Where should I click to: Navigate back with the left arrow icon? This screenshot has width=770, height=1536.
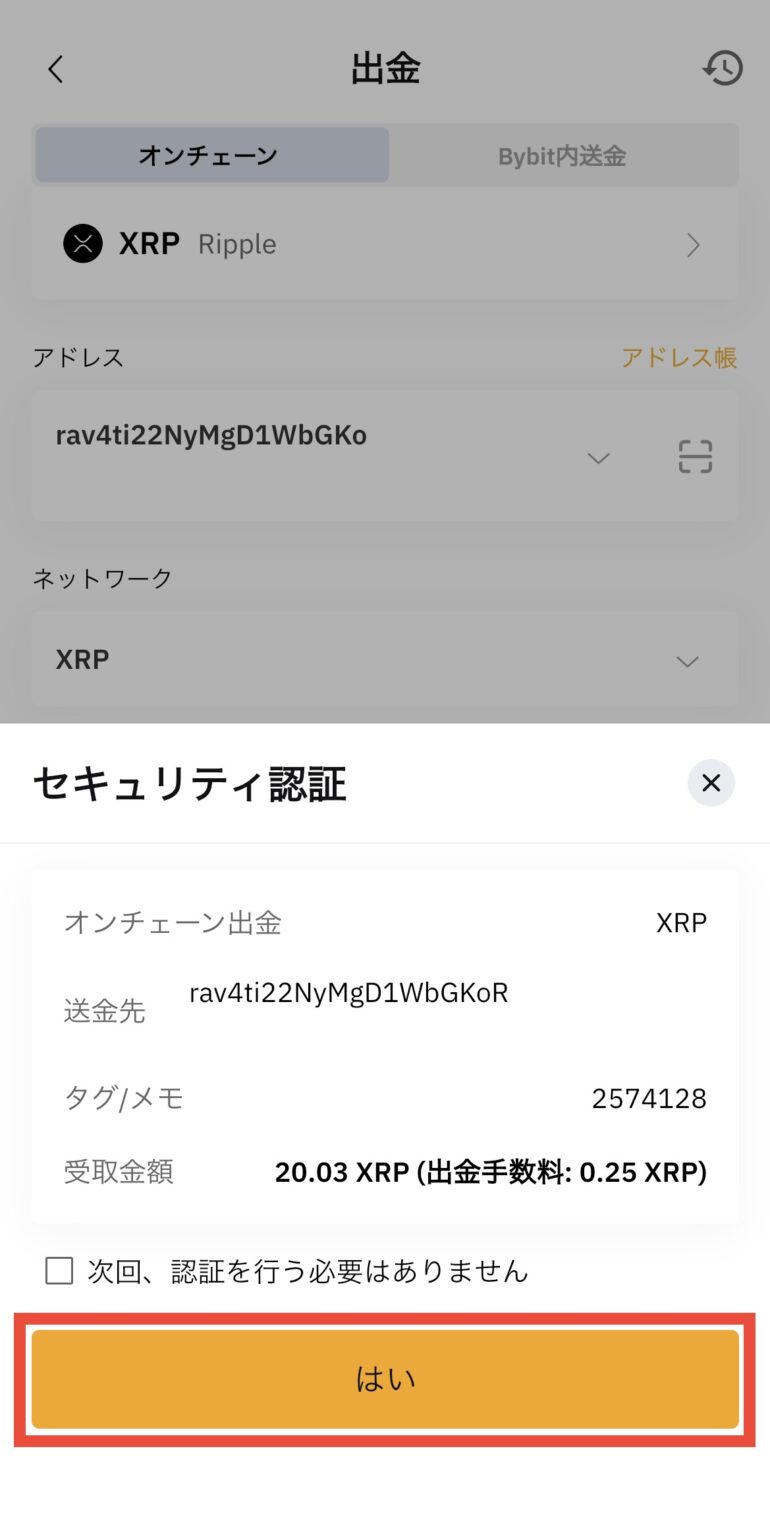[55, 69]
